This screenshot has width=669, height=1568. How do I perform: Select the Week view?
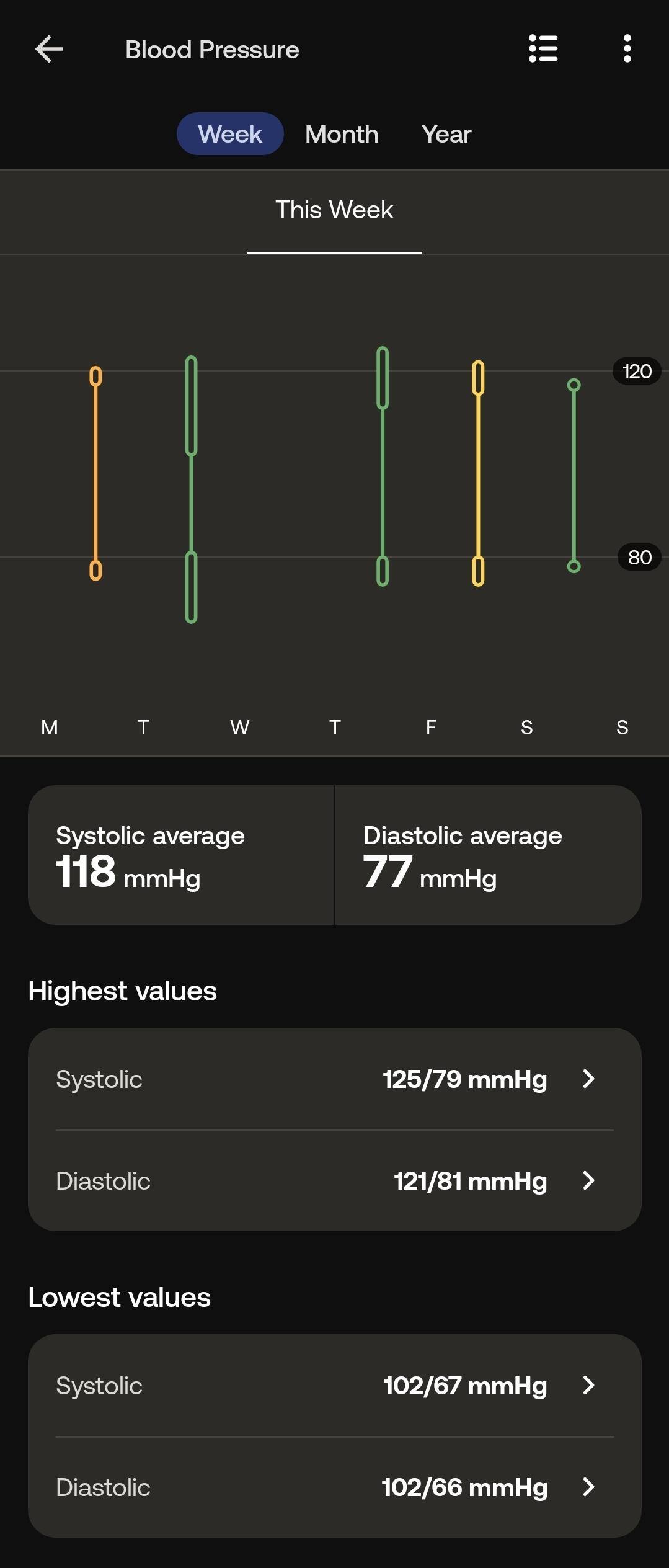230,134
